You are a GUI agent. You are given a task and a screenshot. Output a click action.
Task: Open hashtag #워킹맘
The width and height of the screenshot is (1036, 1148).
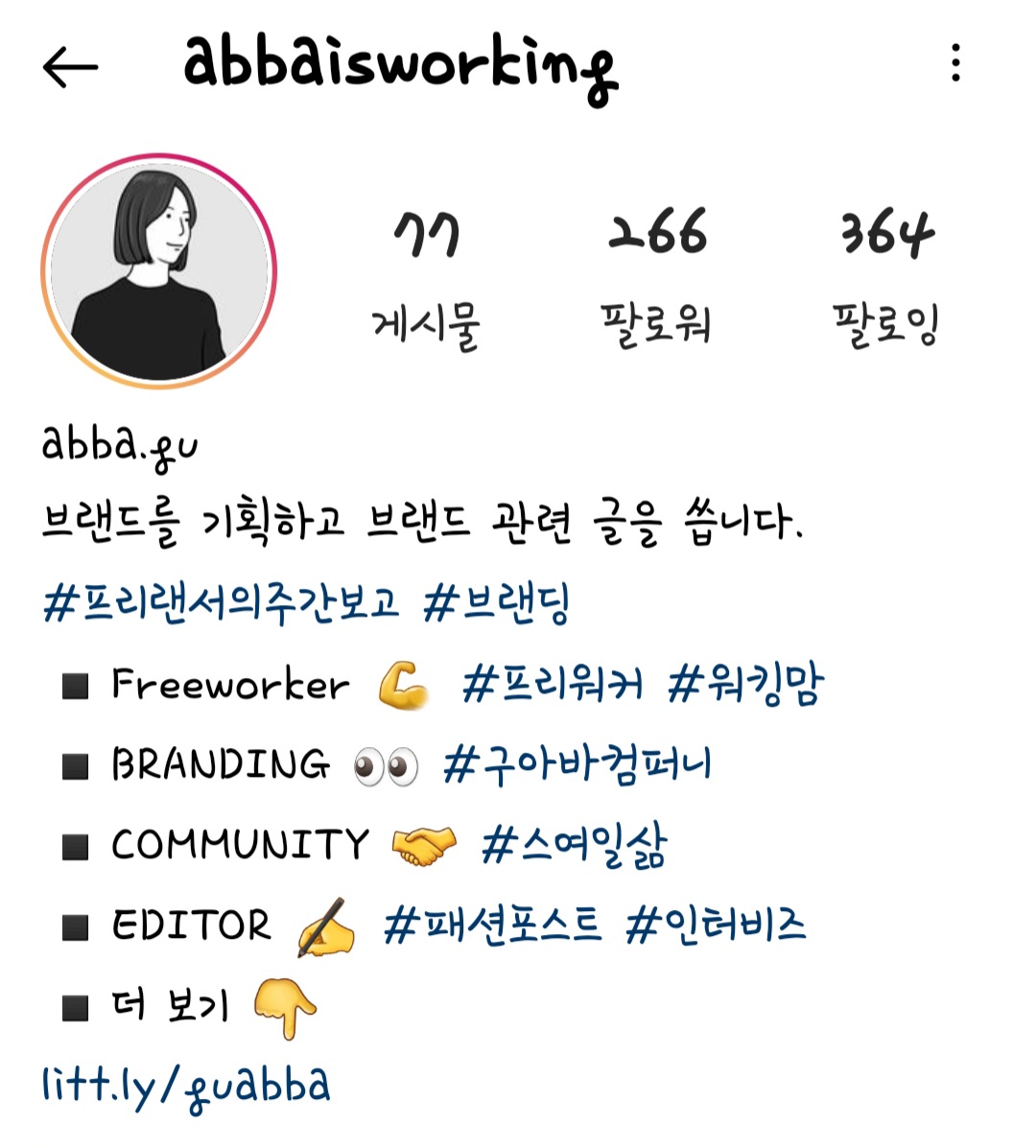(x=745, y=685)
